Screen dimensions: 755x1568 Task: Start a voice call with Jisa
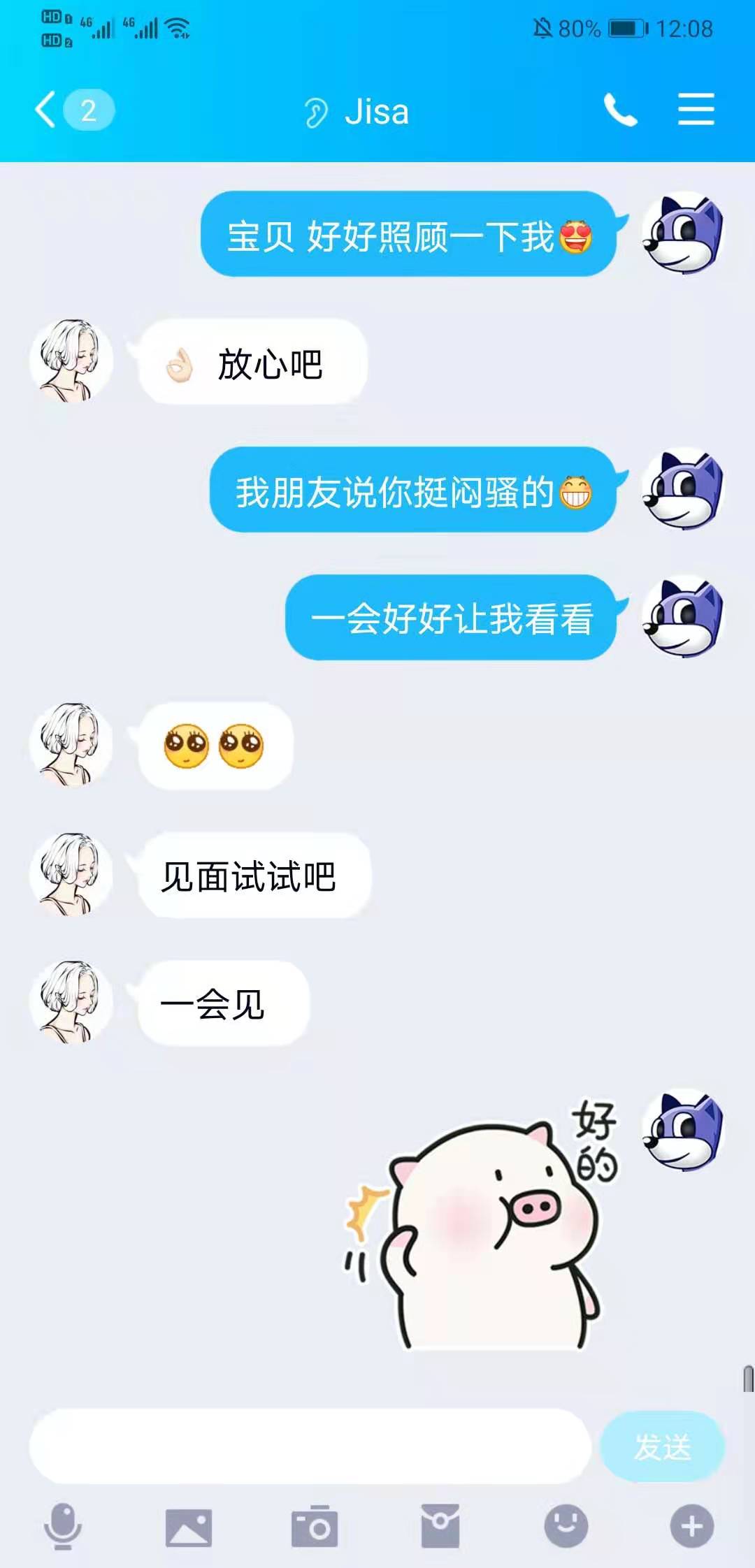[621, 110]
